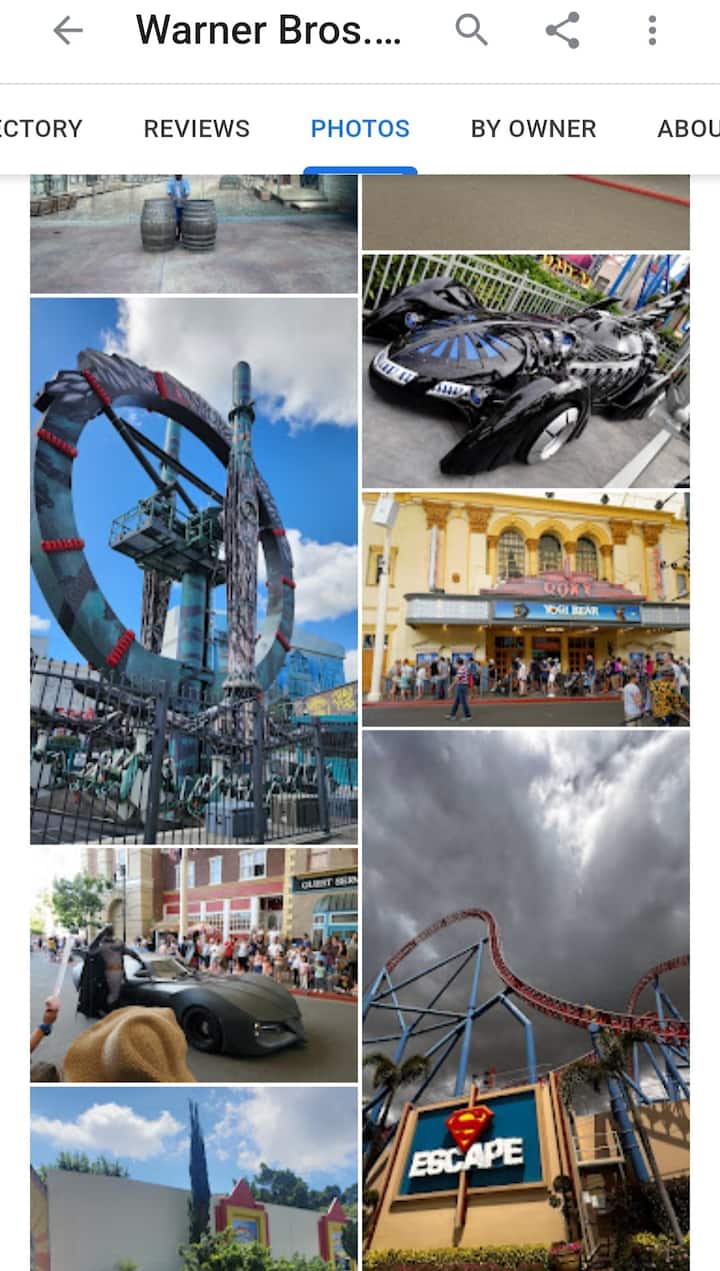Open search in the top bar

coord(471,31)
